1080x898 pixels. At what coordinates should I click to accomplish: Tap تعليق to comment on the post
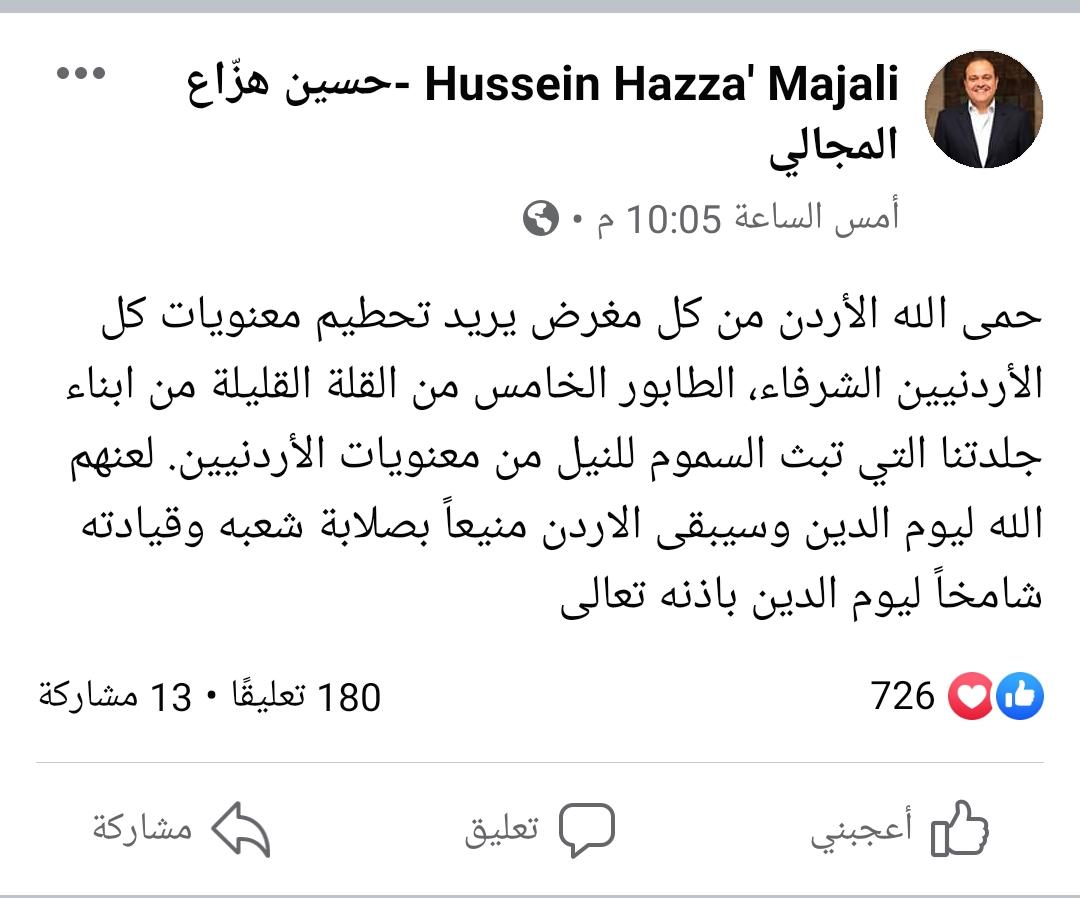[540, 829]
